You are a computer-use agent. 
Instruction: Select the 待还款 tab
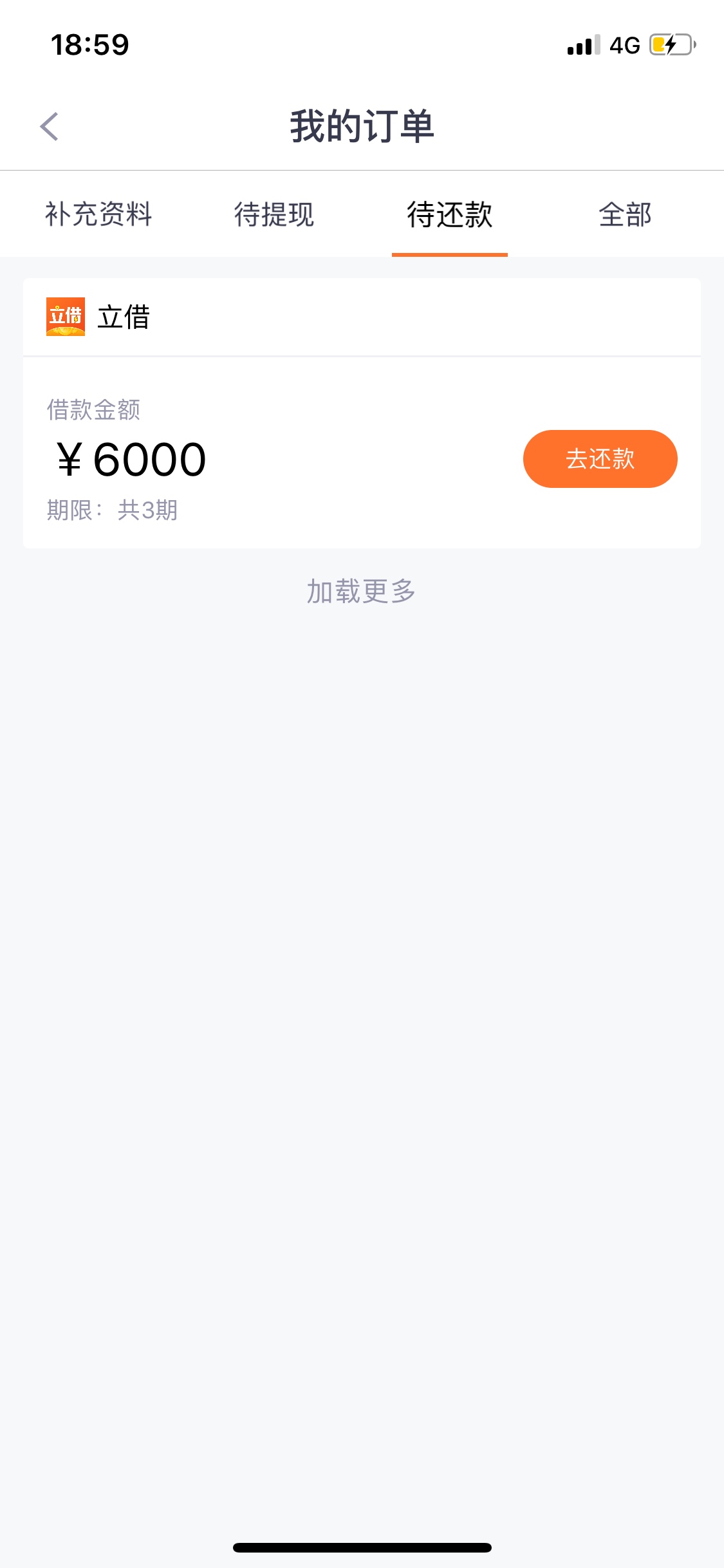450,214
